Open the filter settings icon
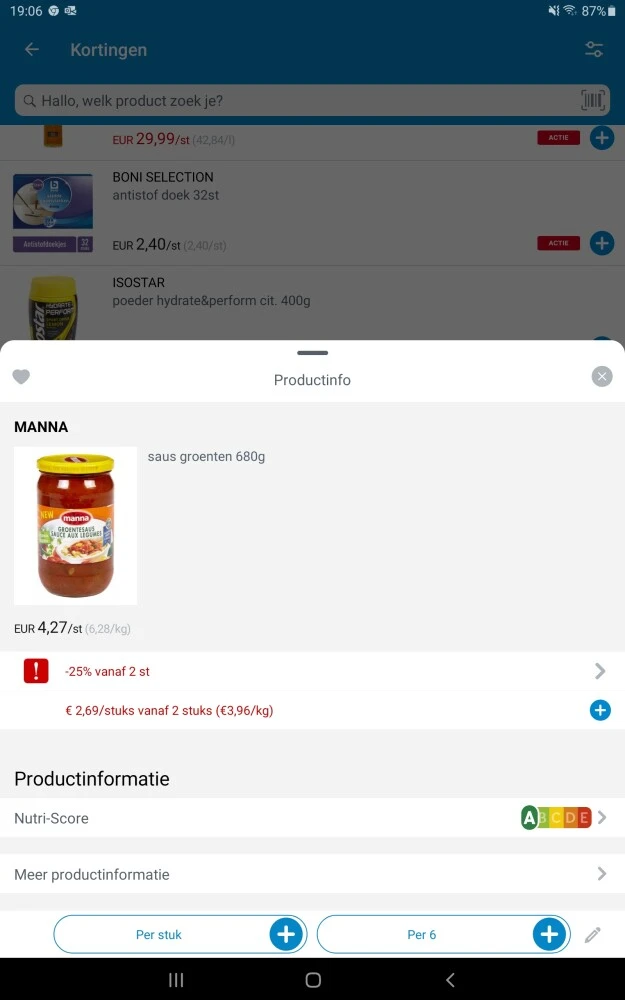The height and width of the screenshot is (1000, 625). click(594, 49)
